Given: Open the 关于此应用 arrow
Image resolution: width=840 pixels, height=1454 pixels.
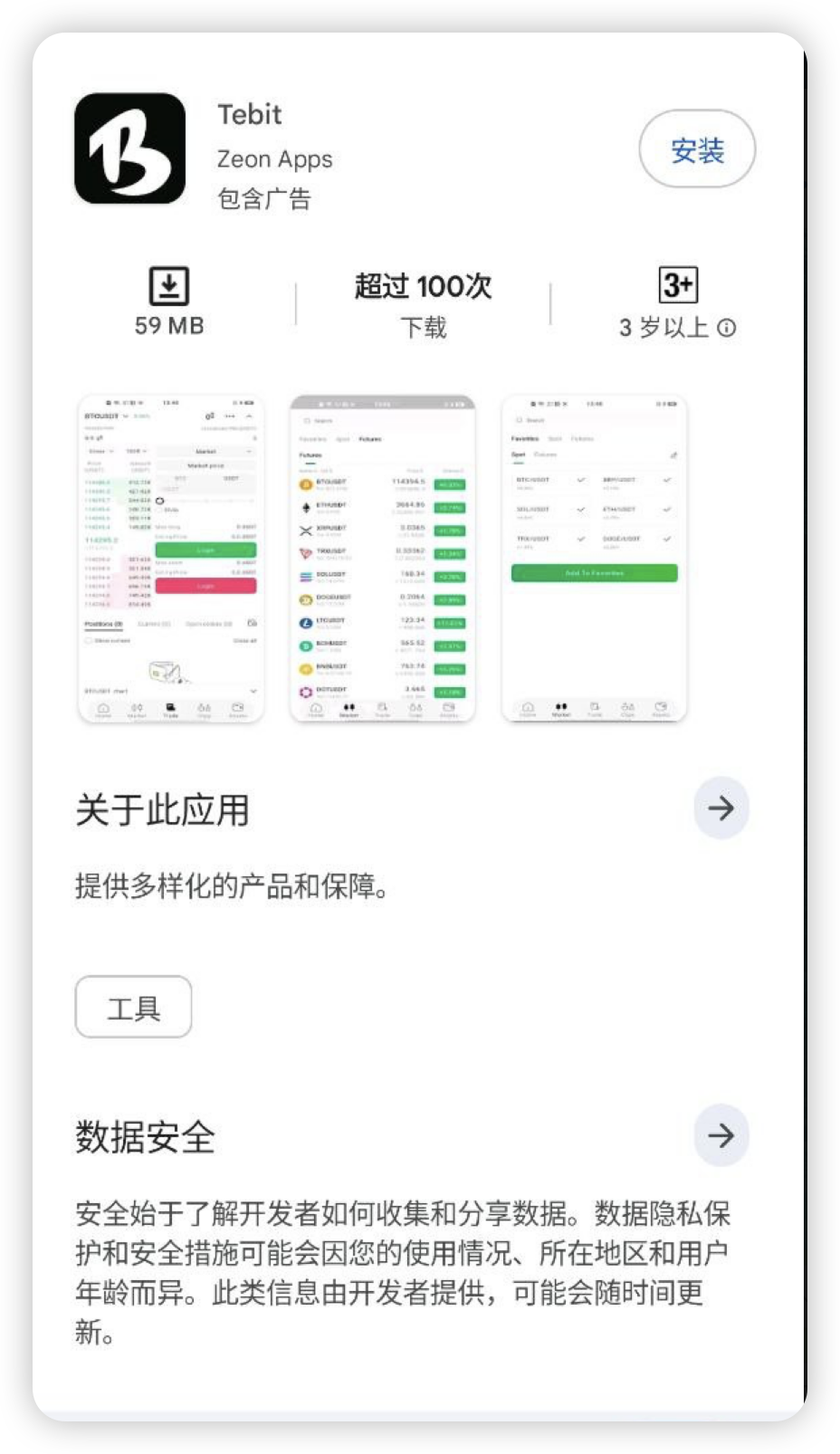Looking at the screenshot, I should tap(721, 808).
